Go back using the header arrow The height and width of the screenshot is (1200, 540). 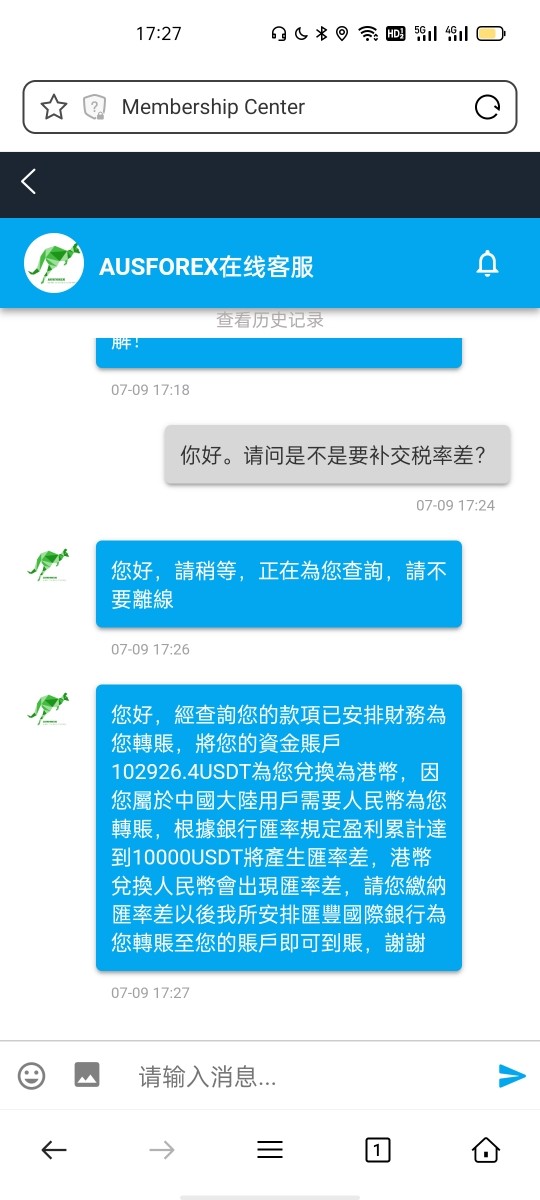28,181
